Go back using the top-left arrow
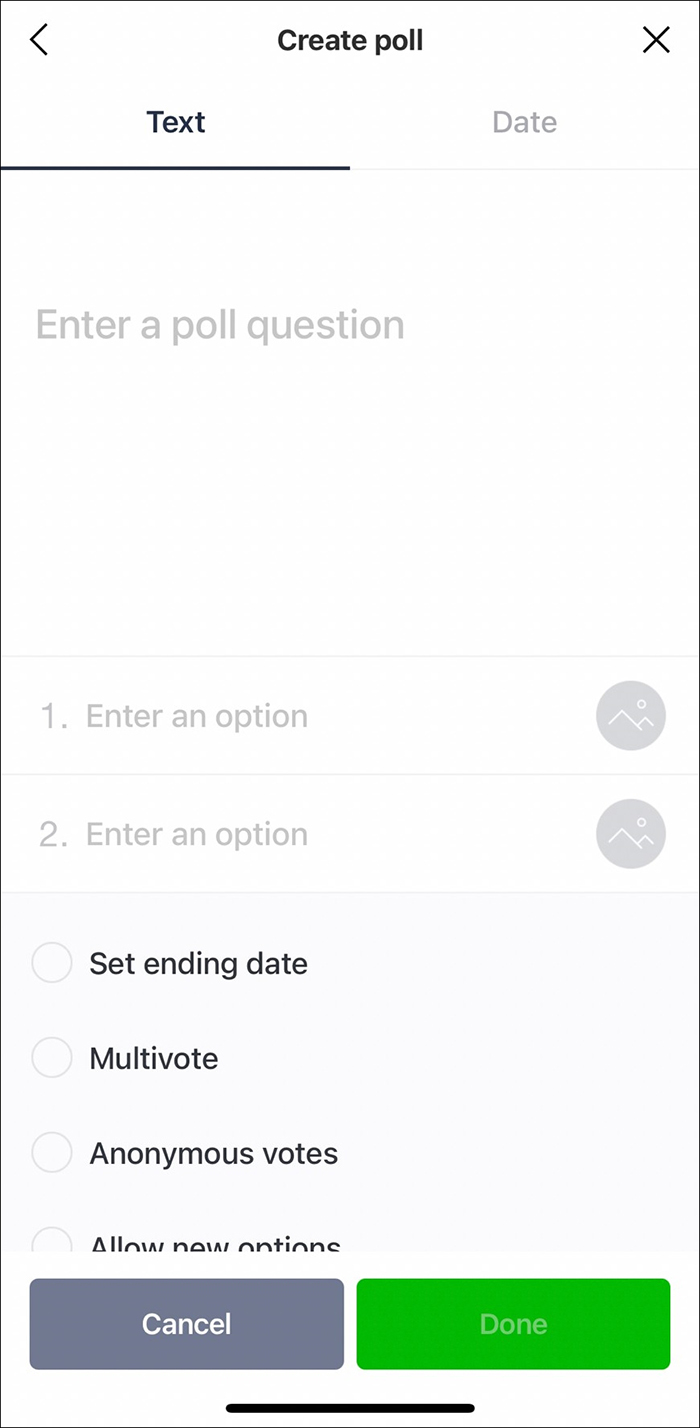700x1428 pixels. coord(39,40)
